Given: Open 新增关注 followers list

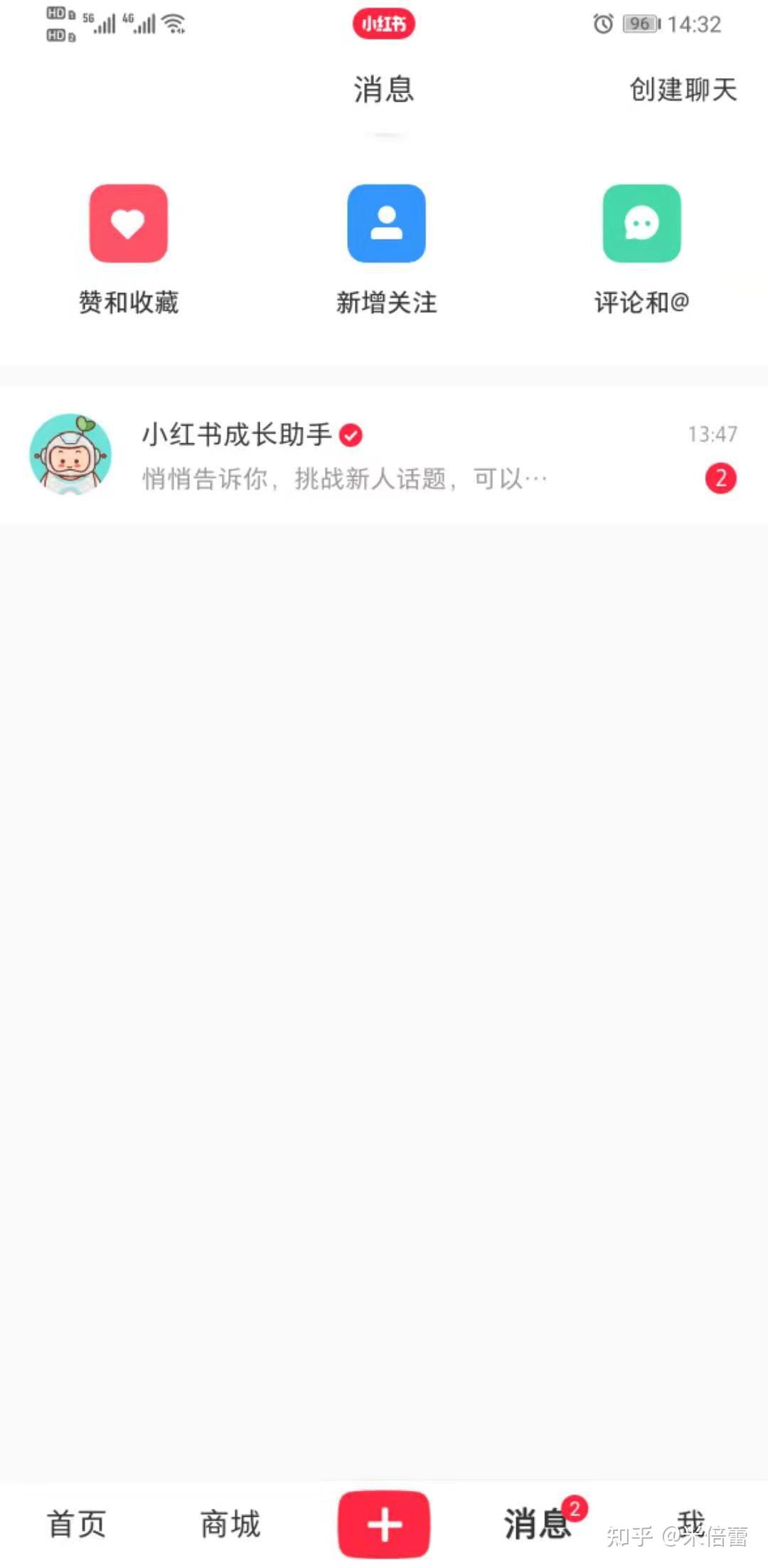Looking at the screenshot, I should (386, 223).
